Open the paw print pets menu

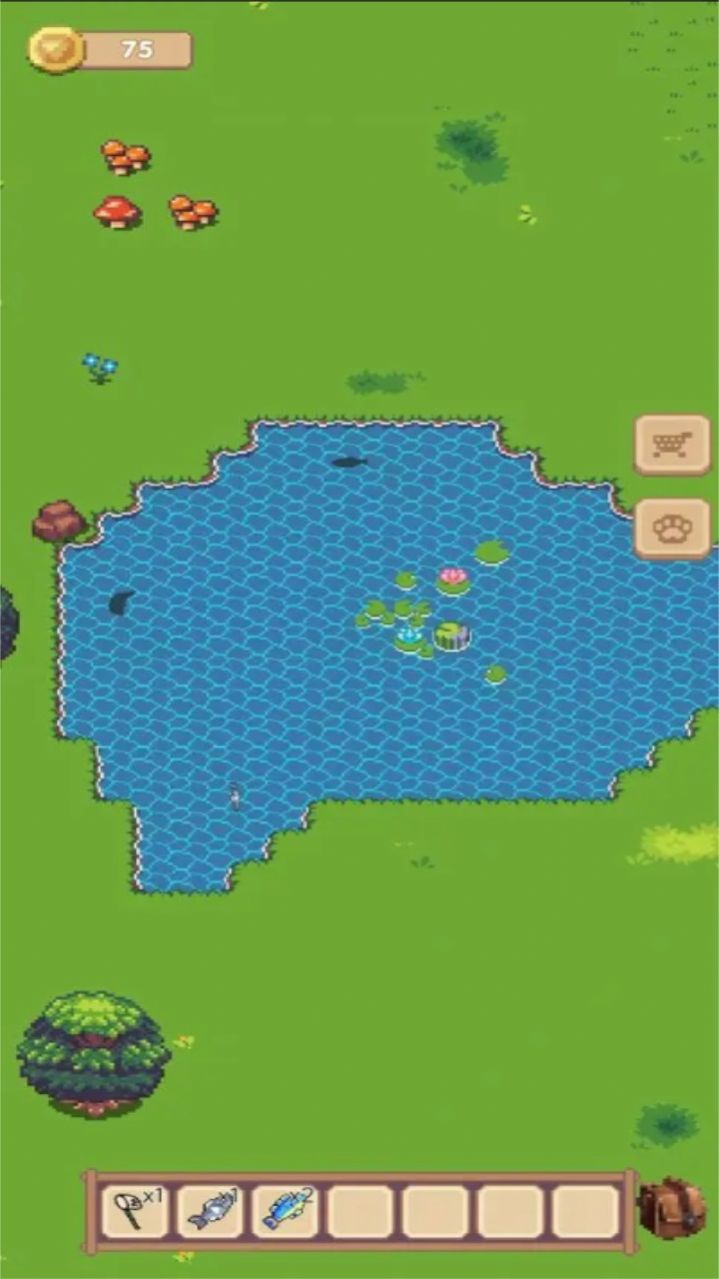pyautogui.click(x=671, y=528)
